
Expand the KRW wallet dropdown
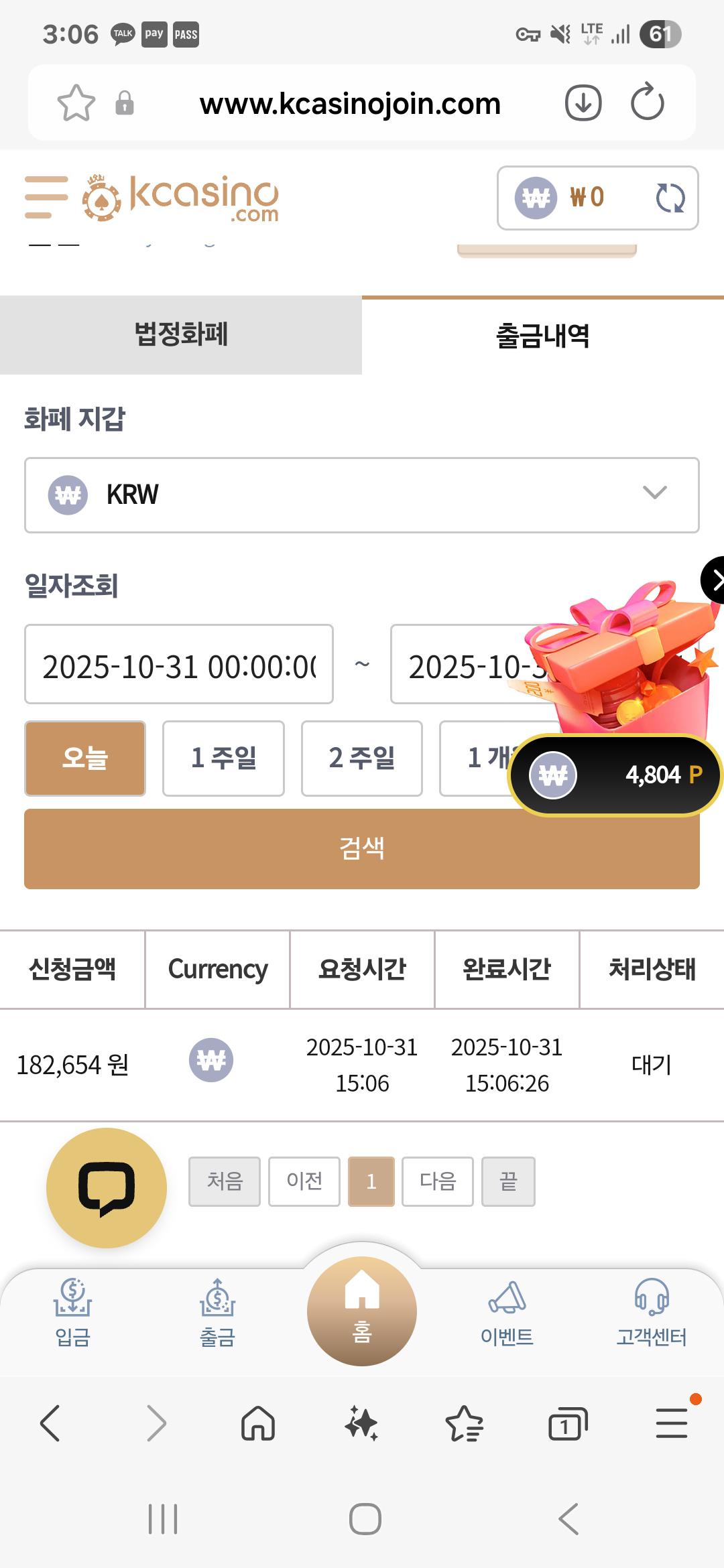click(x=362, y=495)
